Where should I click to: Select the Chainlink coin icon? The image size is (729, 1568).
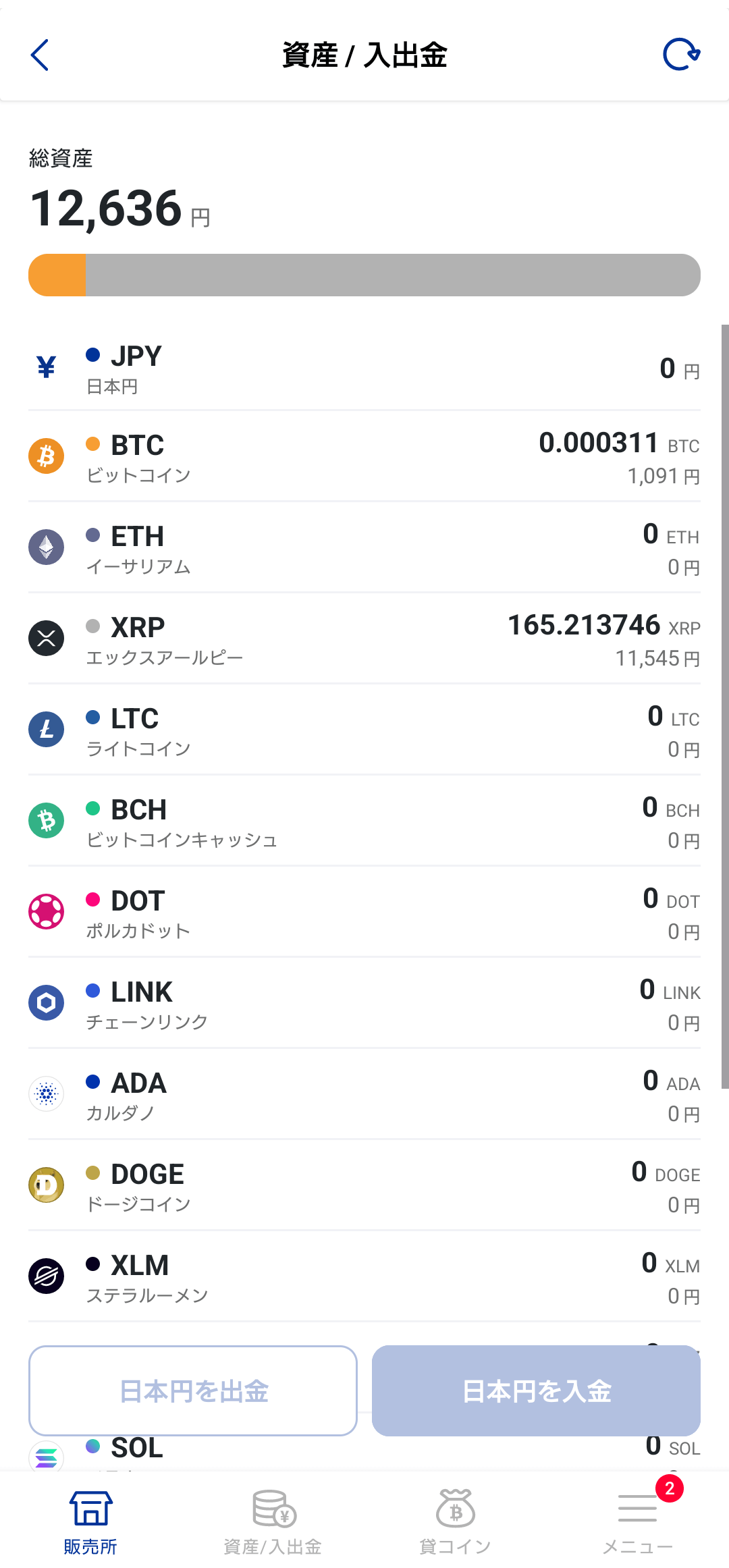pyautogui.click(x=46, y=1003)
